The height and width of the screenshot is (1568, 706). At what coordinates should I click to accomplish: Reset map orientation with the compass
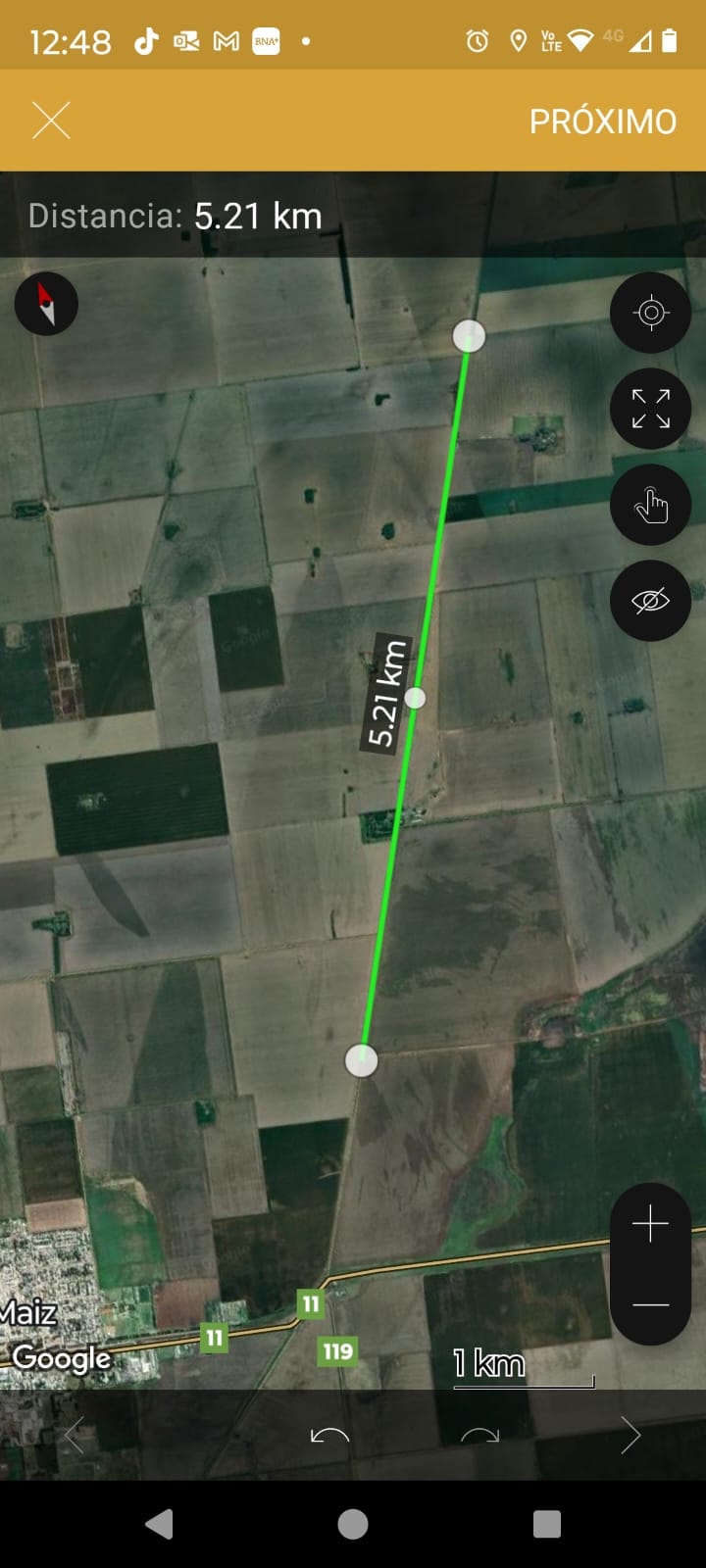pos(46,304)
